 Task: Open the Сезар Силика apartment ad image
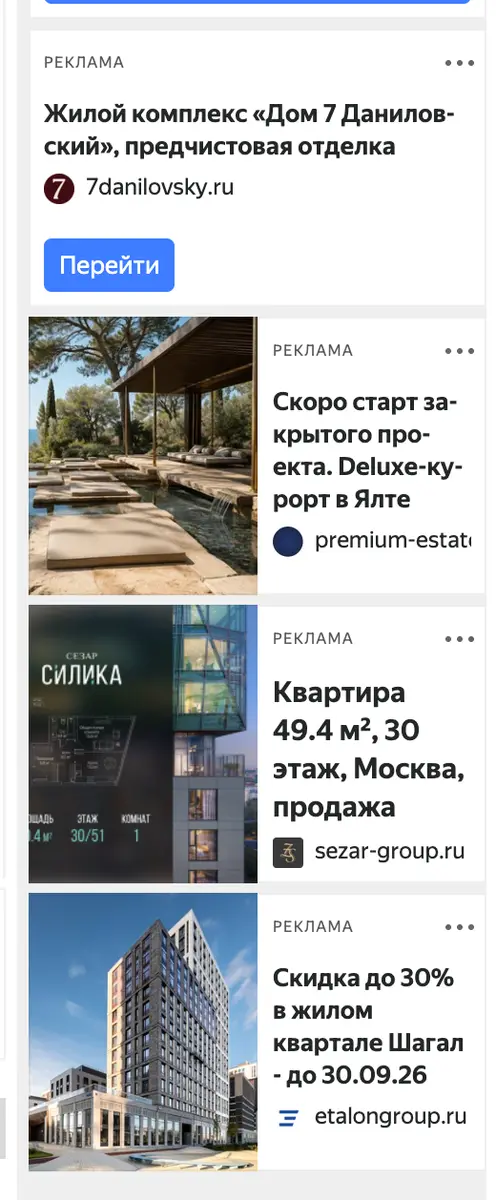(x=143, y=744)
